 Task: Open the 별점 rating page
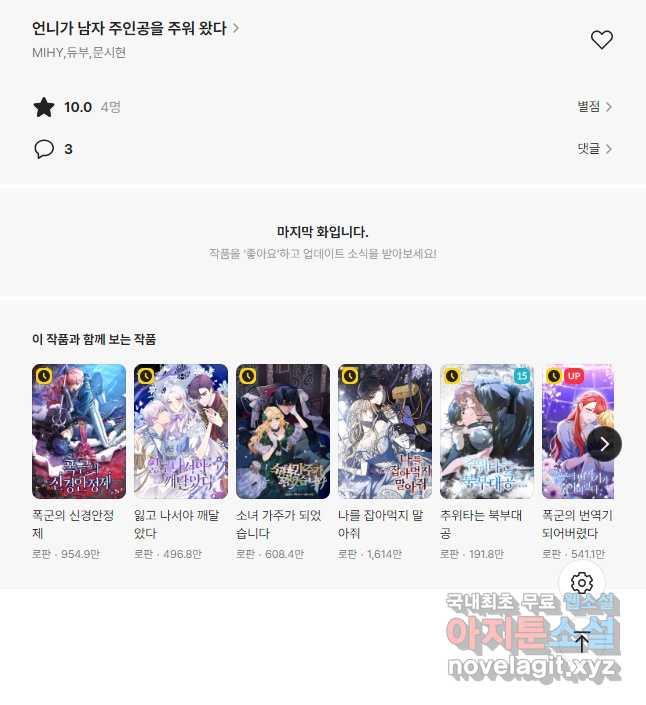[594, 107]
